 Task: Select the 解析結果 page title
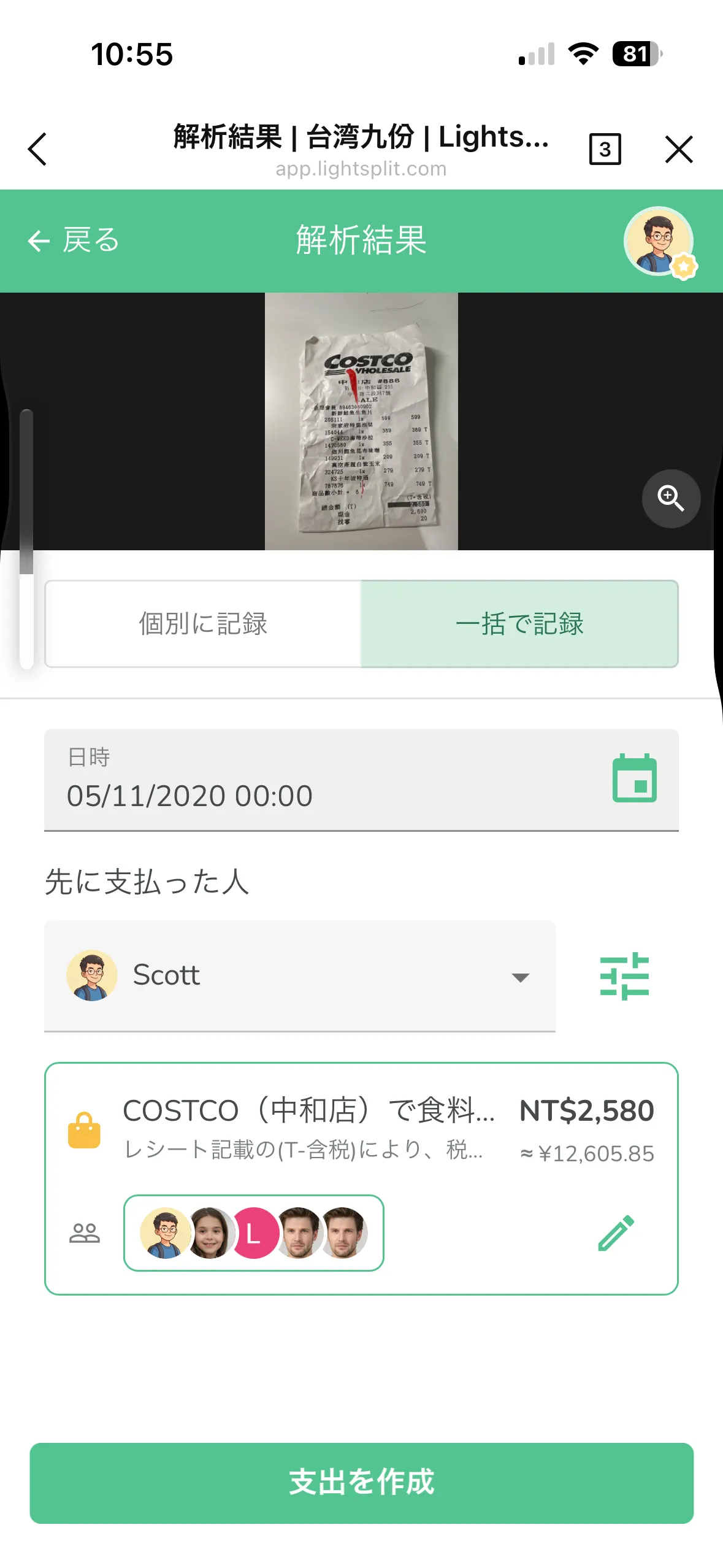tap(361, 240)
